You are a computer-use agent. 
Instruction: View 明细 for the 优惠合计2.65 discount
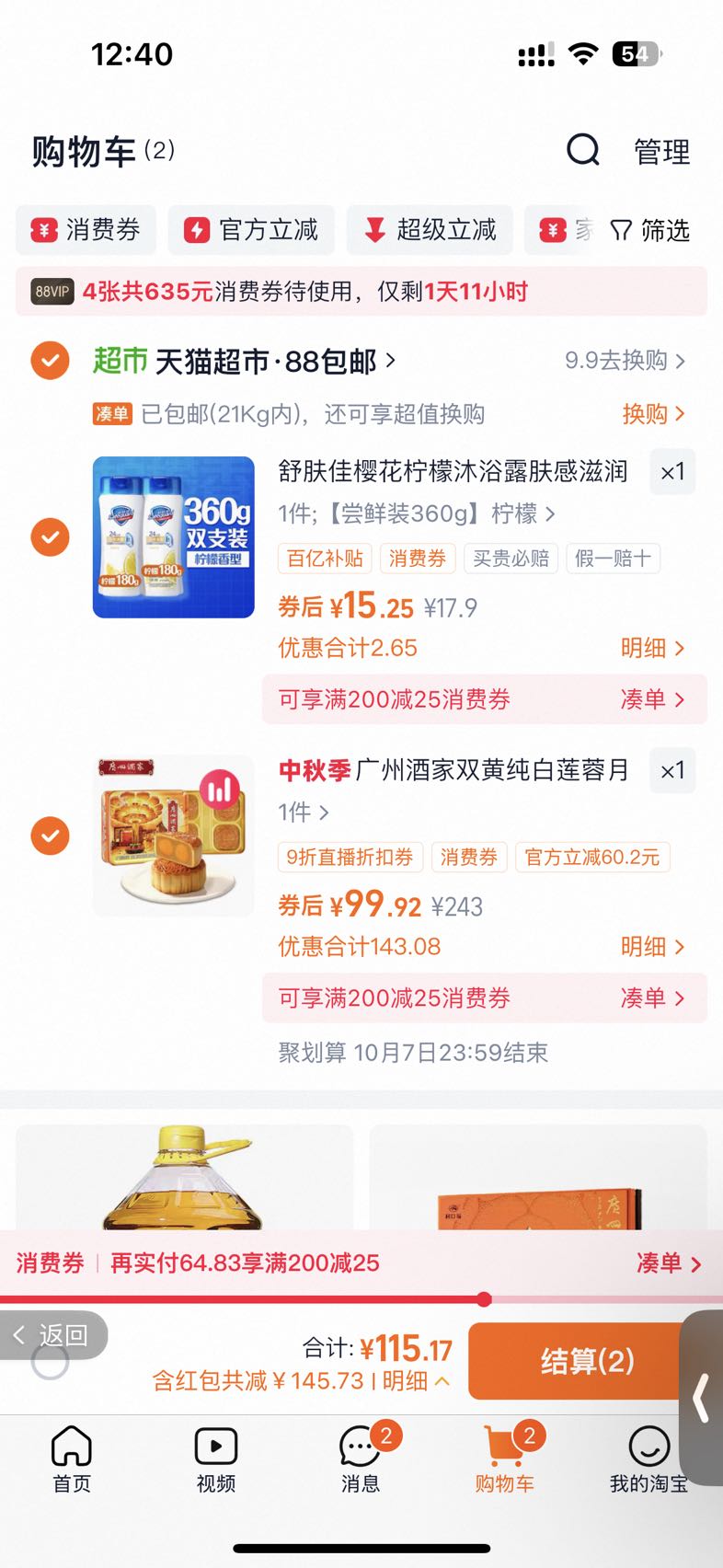(652, 648)
